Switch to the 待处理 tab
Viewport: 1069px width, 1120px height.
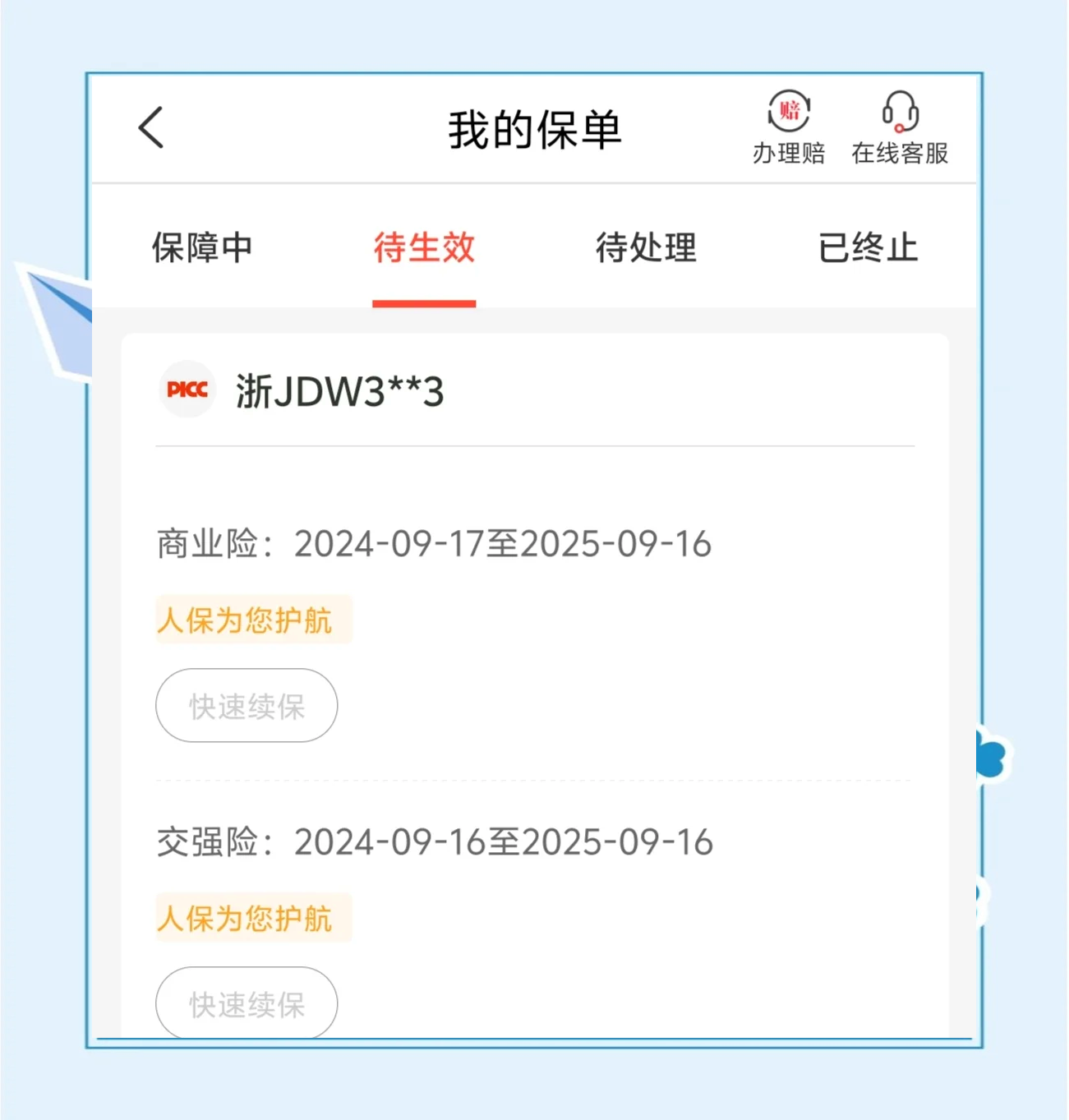pos(646,248)
